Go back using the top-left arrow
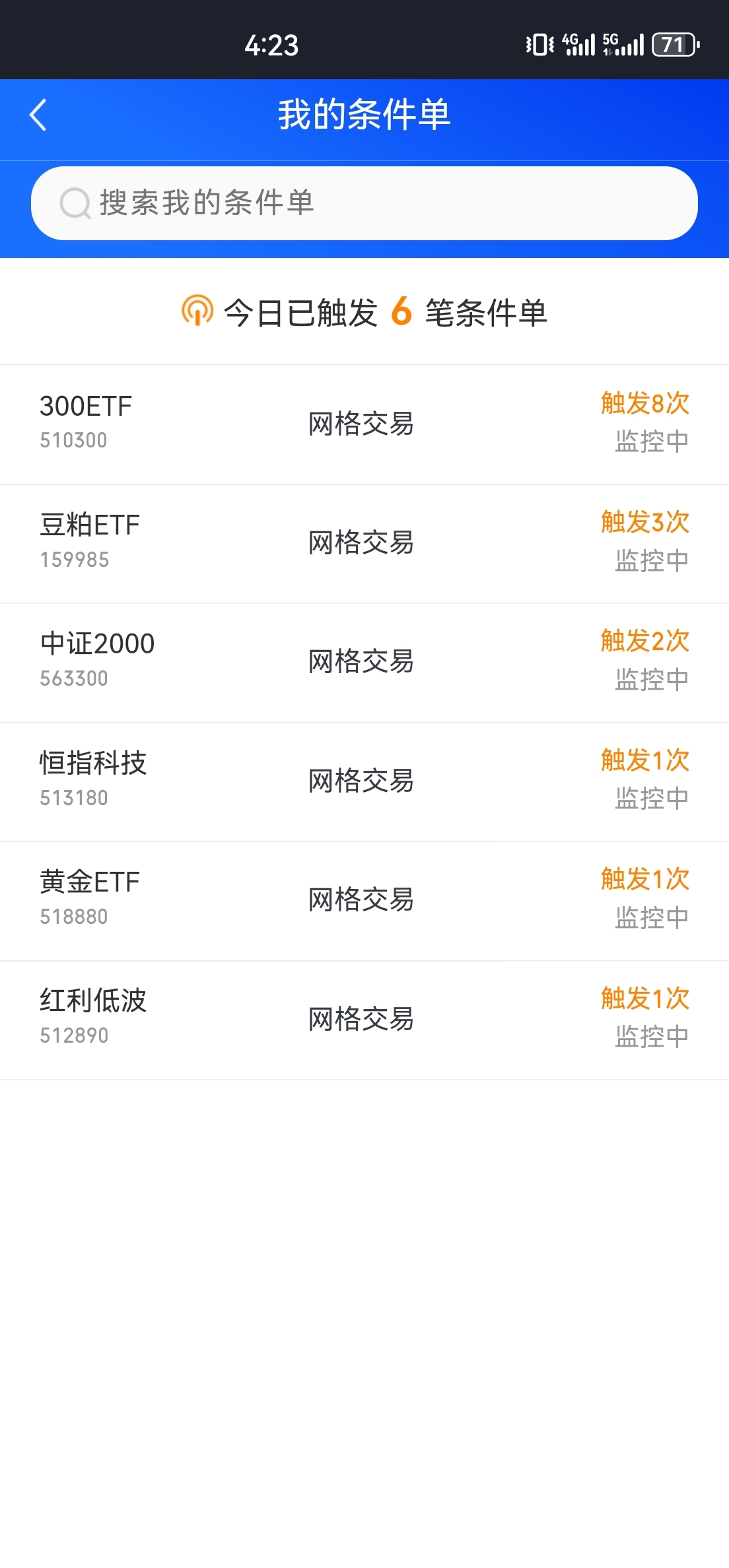Screen dimensions: 729x1568 click(38, 115)
